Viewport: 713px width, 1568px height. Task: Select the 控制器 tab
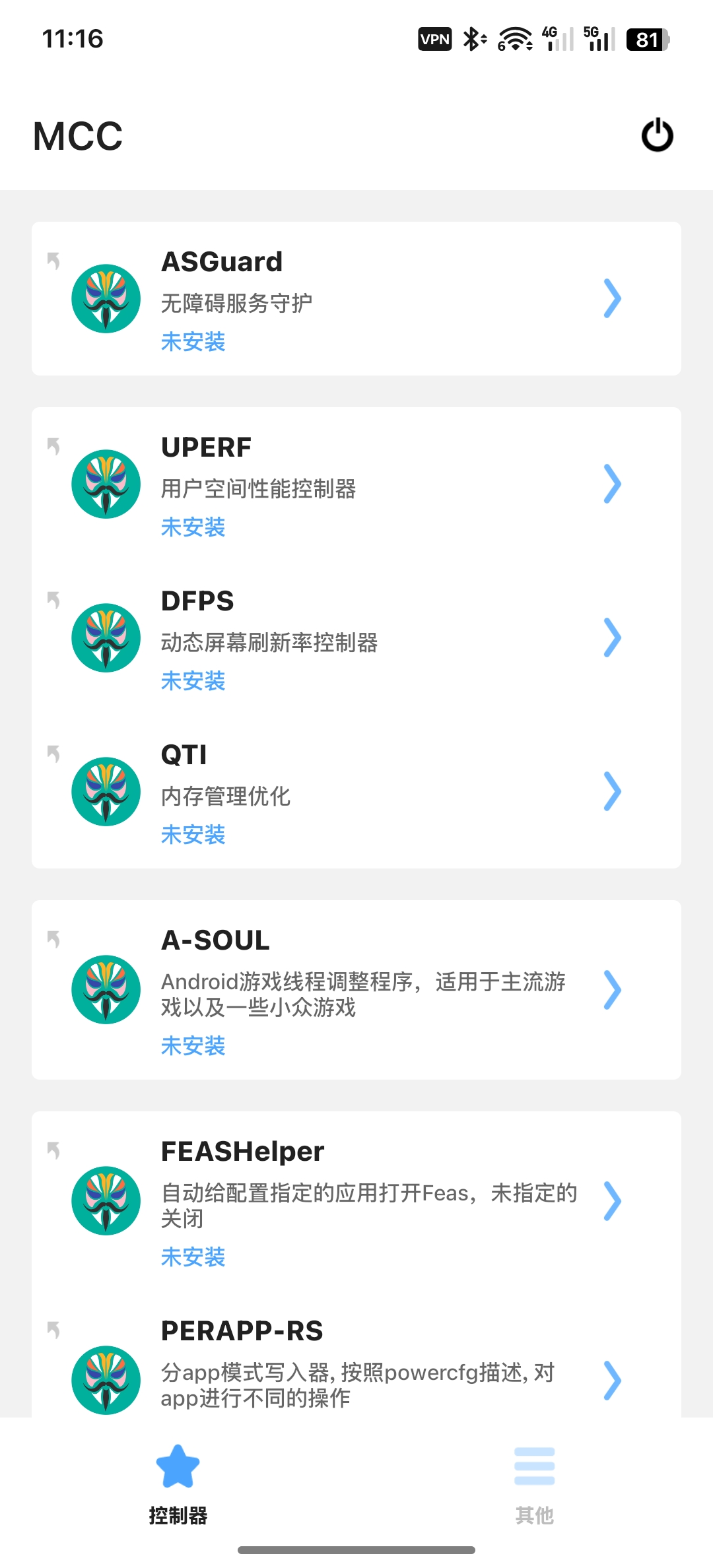pyautogui.click(x=178, y=1485)
